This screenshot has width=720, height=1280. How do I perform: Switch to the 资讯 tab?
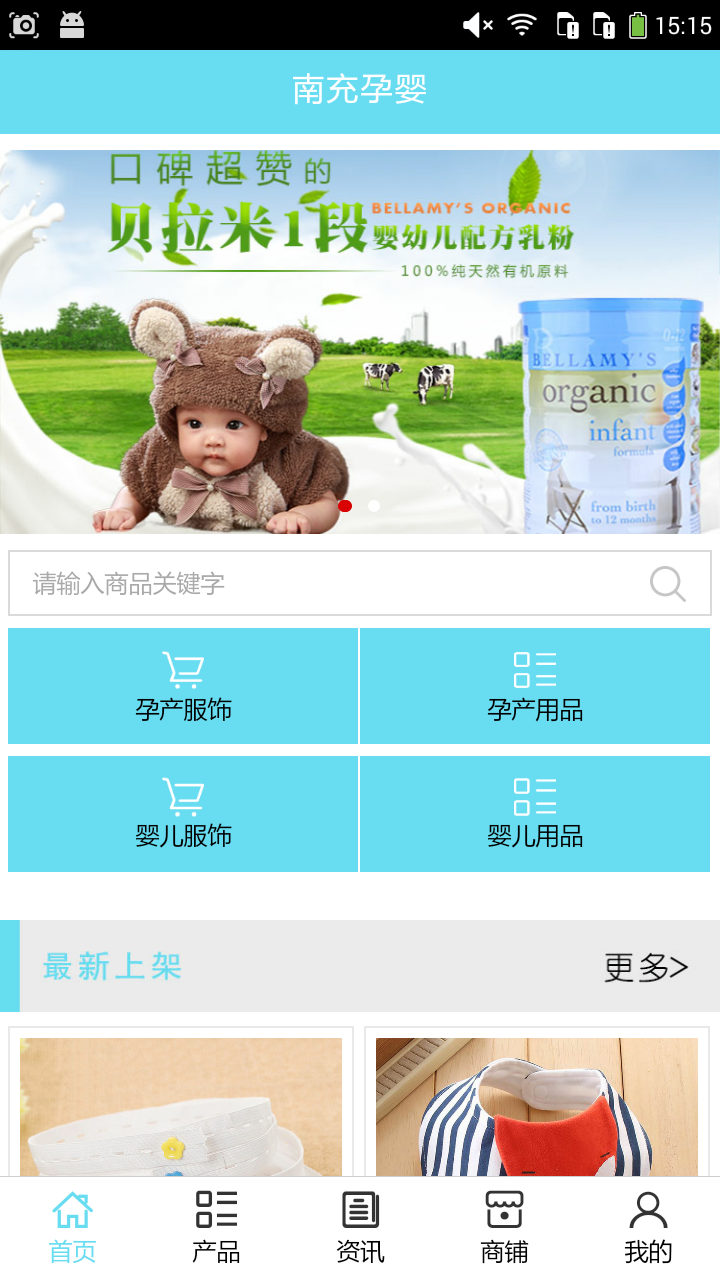[360, 1227]
